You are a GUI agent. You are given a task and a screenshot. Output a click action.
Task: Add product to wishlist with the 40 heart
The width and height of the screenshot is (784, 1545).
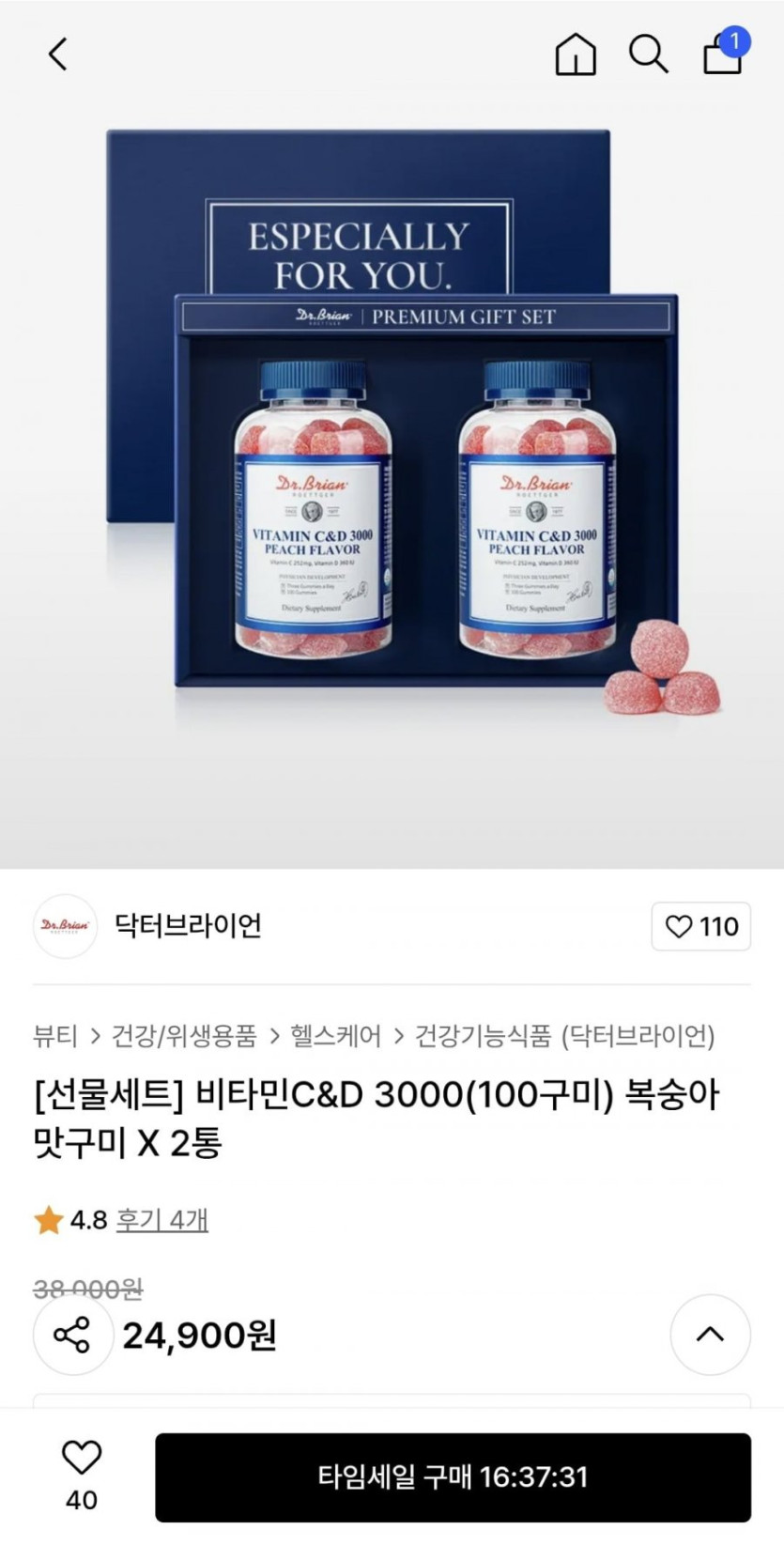coord(82,1475)
